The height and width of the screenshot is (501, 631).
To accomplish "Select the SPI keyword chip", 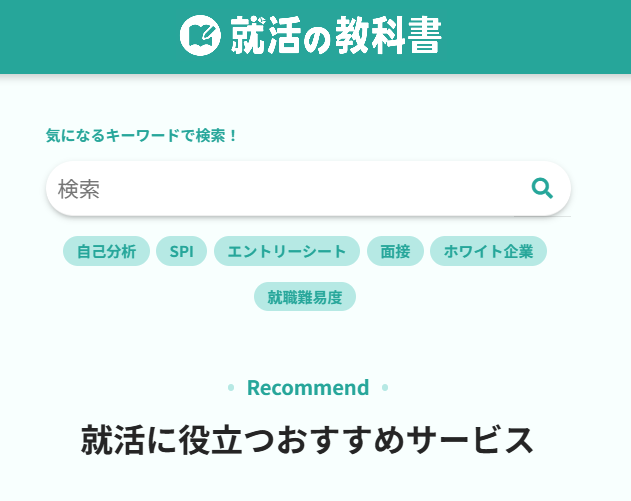I will point(181,251).
